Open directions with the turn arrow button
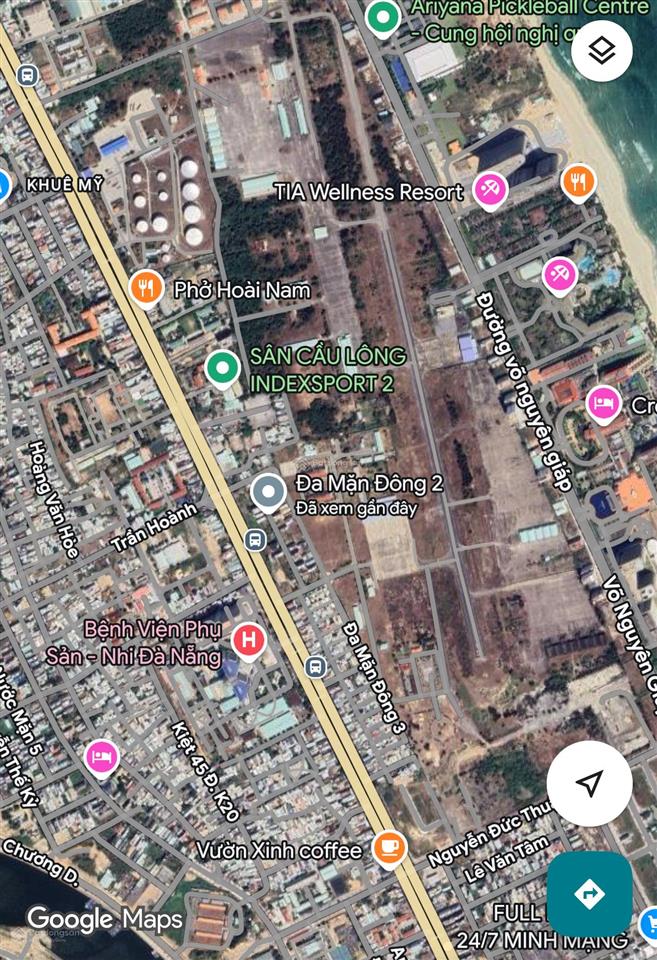The image size is (657, 960). coord(589,893)
